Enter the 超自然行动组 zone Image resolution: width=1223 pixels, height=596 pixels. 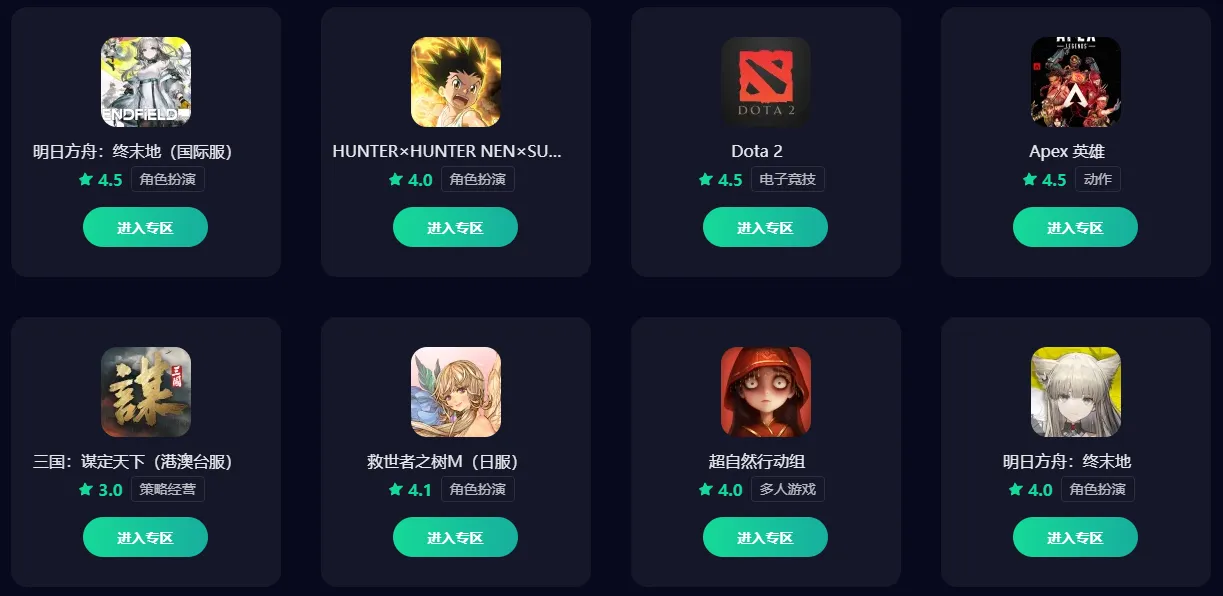click(765, 537)
